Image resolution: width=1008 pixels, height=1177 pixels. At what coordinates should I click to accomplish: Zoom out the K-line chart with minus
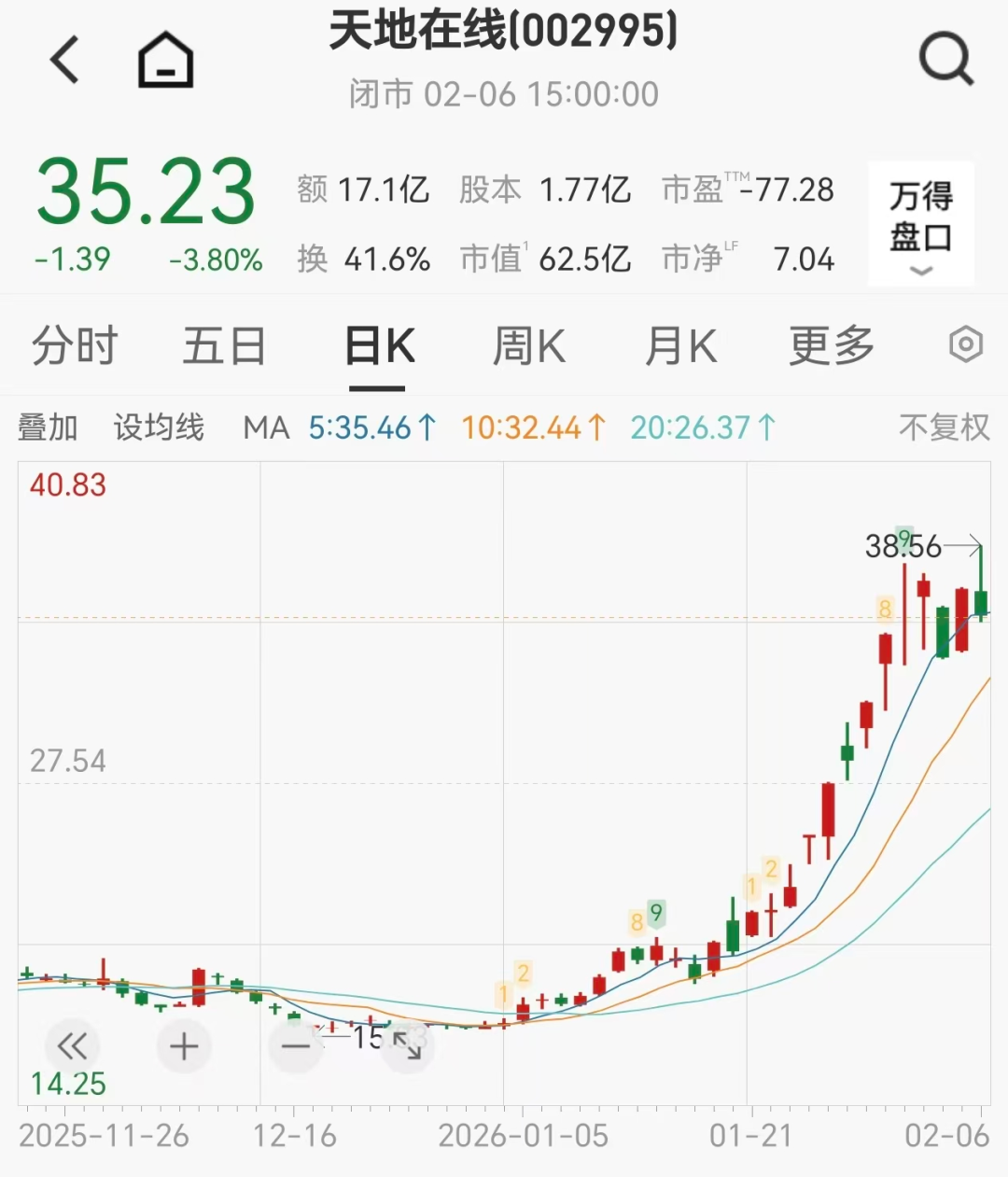point(296,1046)
